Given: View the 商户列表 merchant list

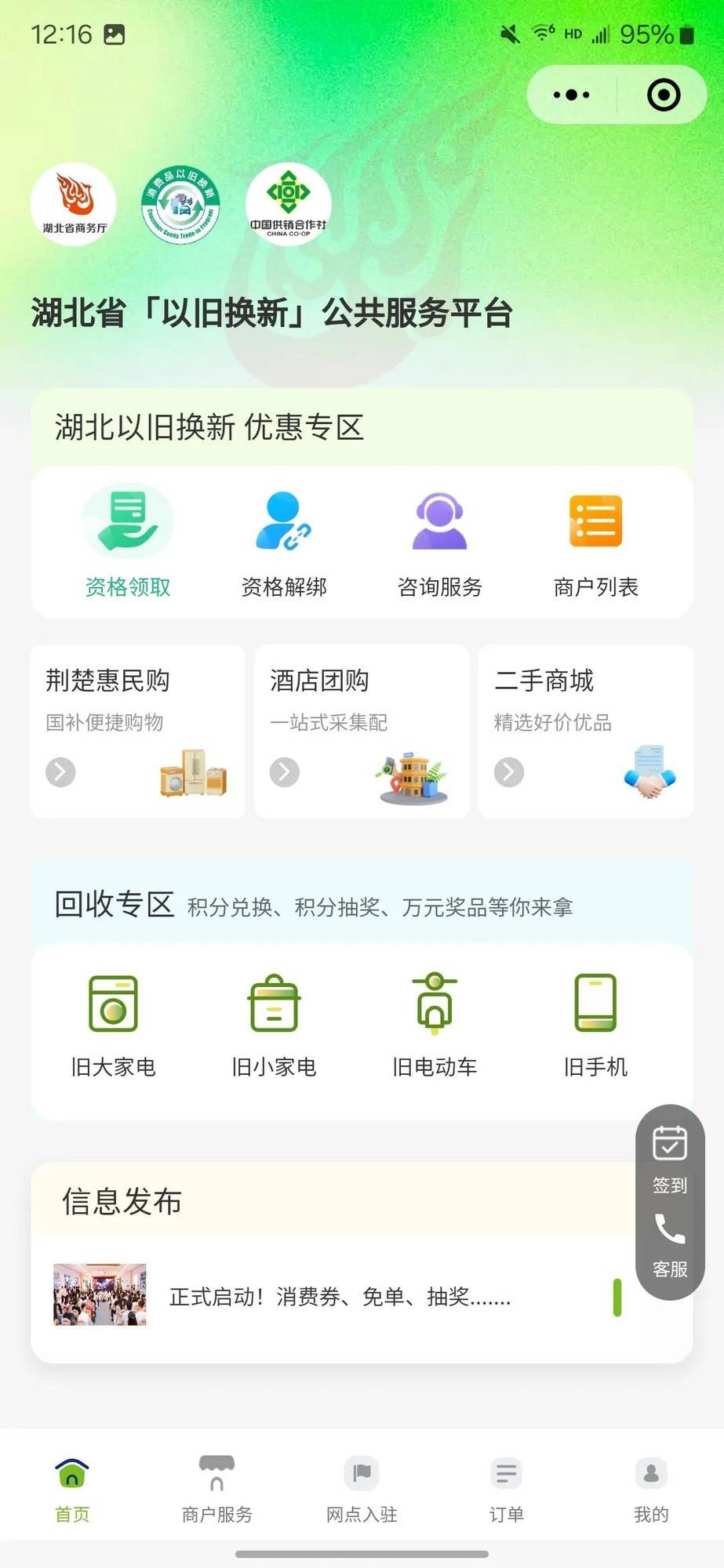Looking at the screenshot, I should [x=595, y=541].
